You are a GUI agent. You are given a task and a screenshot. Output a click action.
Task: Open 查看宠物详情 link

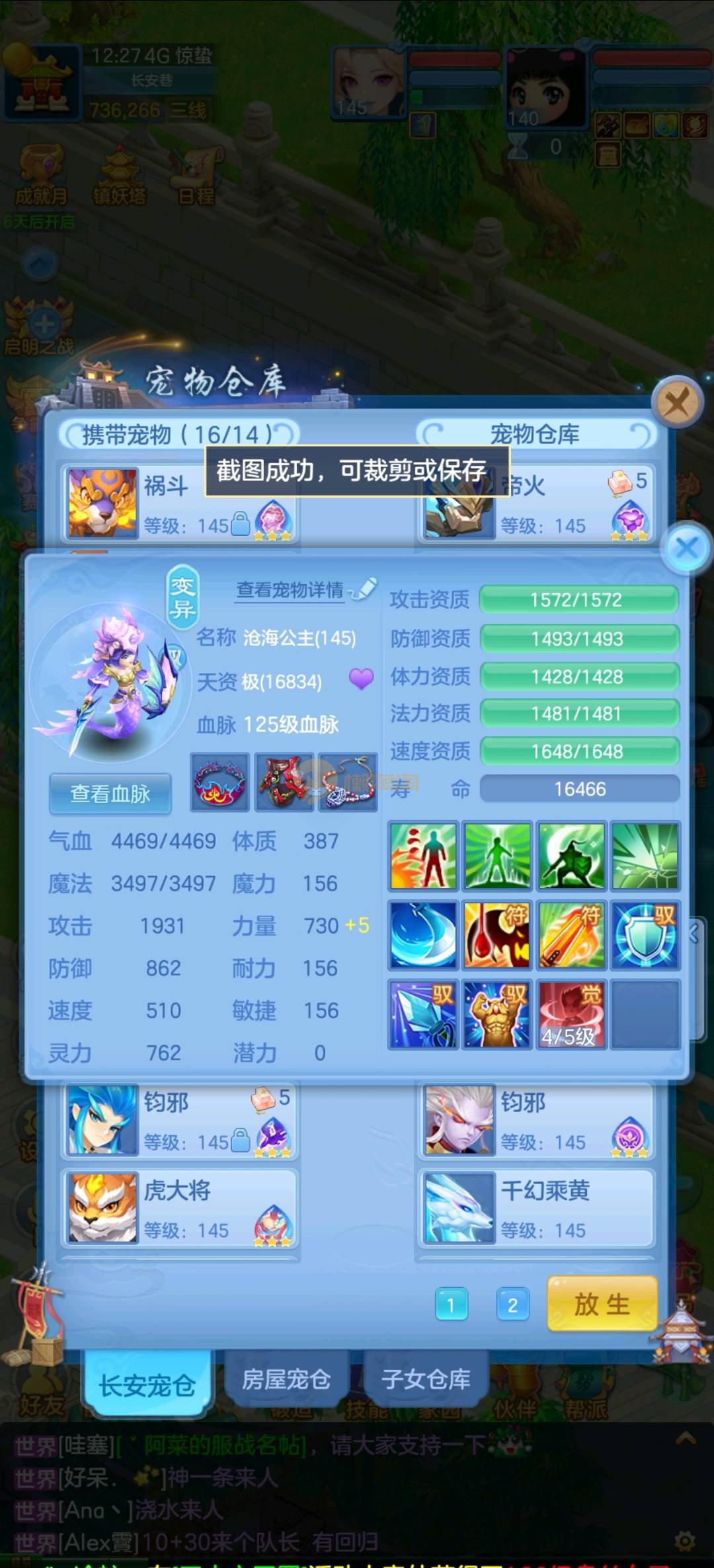click(x=290, y=589)
